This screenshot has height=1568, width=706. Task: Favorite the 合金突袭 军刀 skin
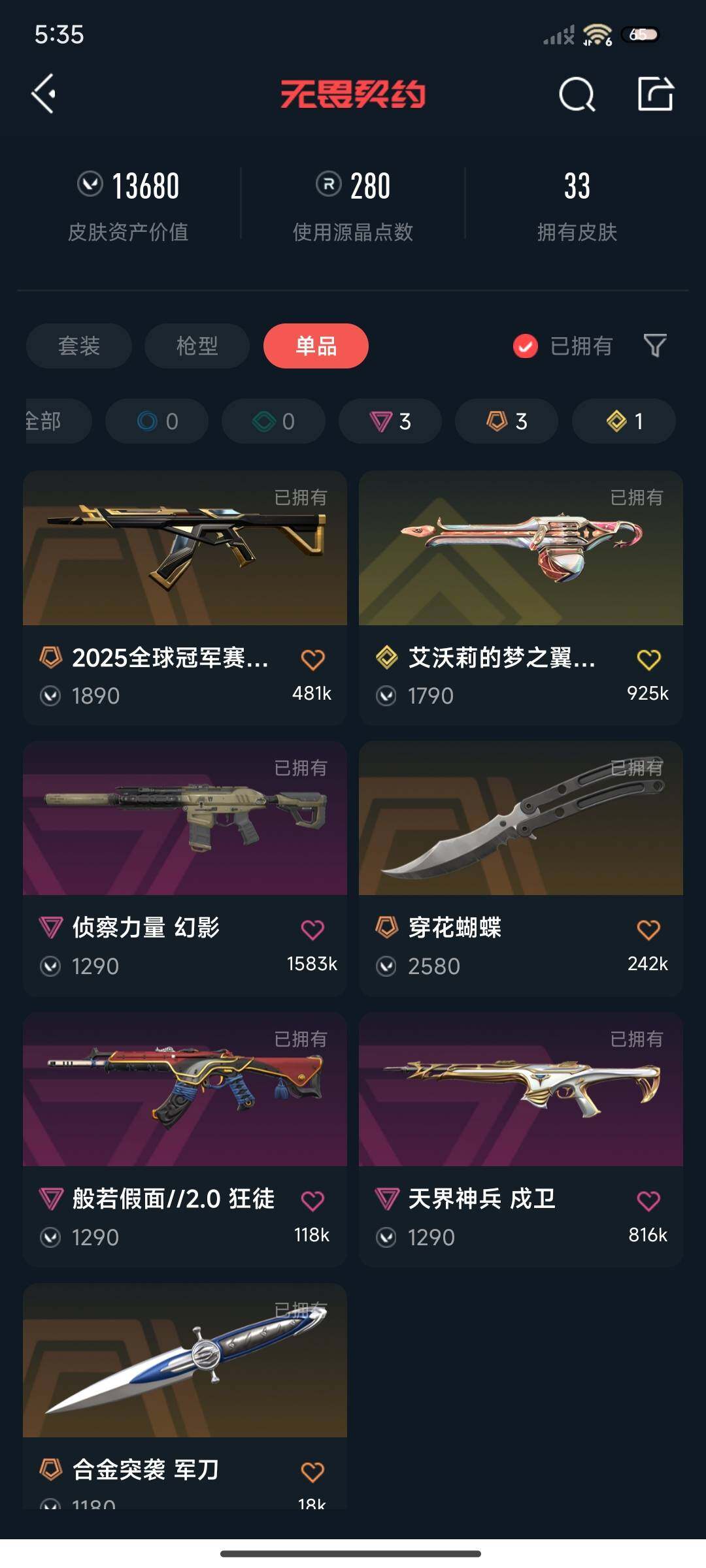312,1471
